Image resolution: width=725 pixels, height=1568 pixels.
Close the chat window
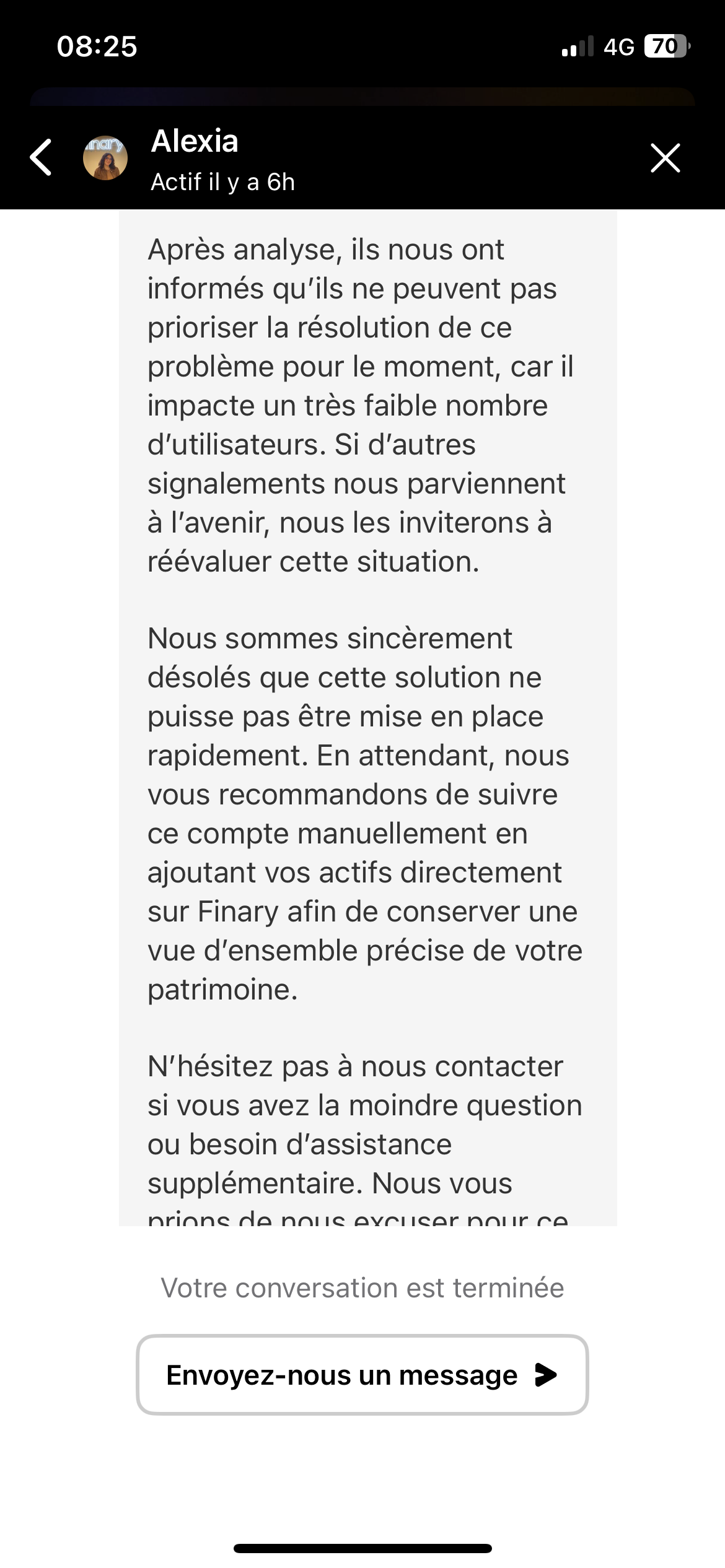click(x=665, y=158)
